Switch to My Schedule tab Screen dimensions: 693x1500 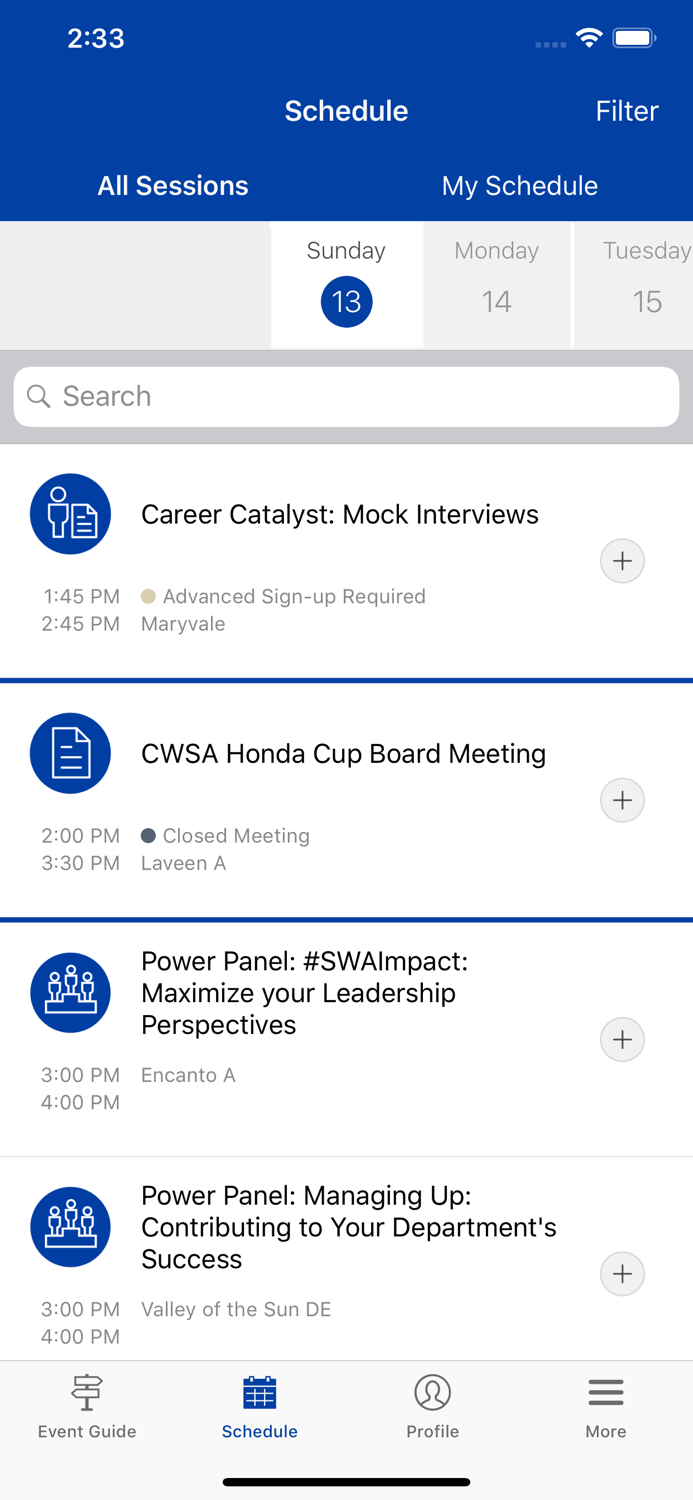click(519, 186)
